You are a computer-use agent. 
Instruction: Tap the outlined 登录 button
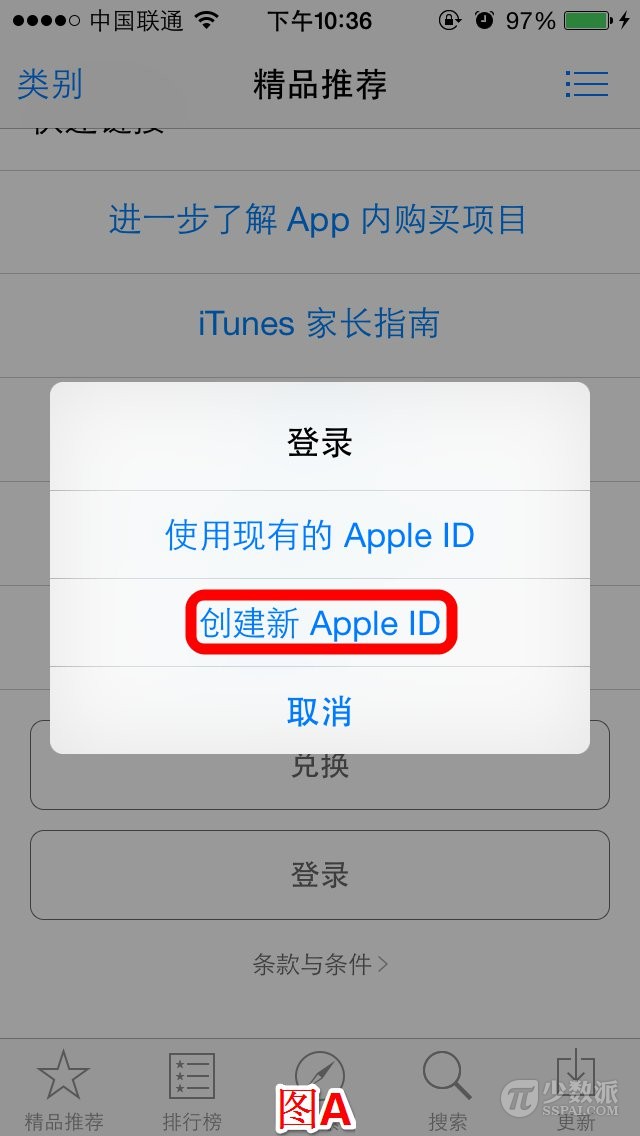click(320, 874)
